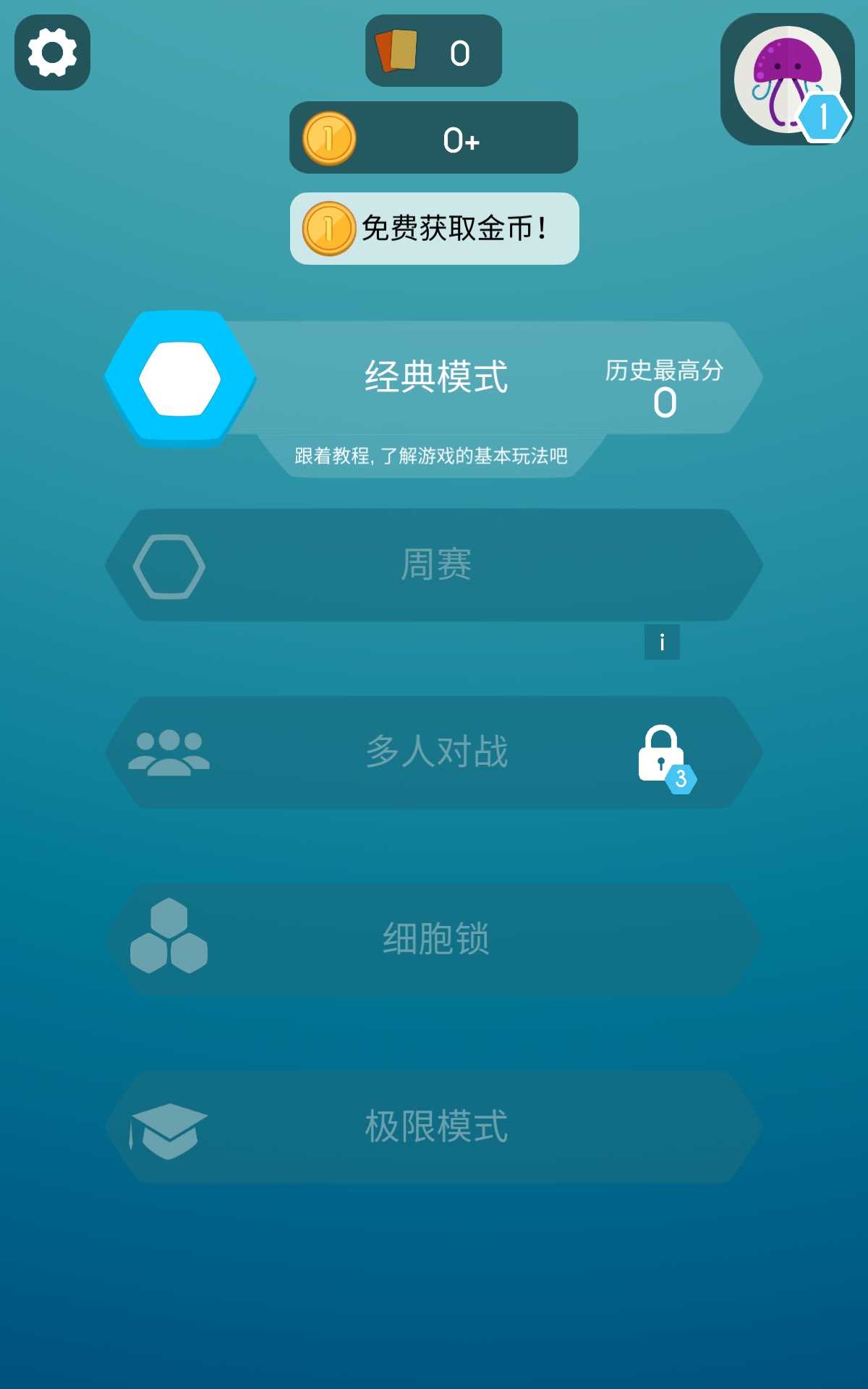The height and width of the screenshot is (1389, 868).
Task: Open the jellyfish profile avatar
Action: tap(787, 79)
